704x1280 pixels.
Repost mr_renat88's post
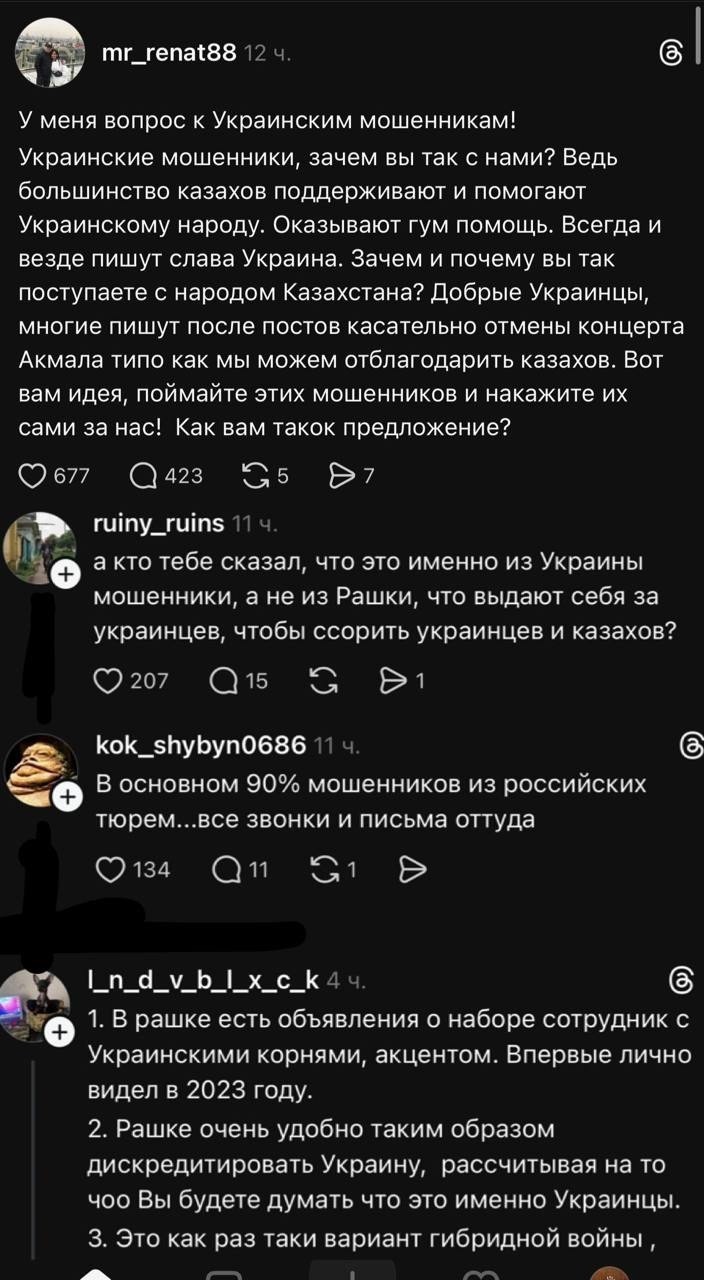pos(257,476)
